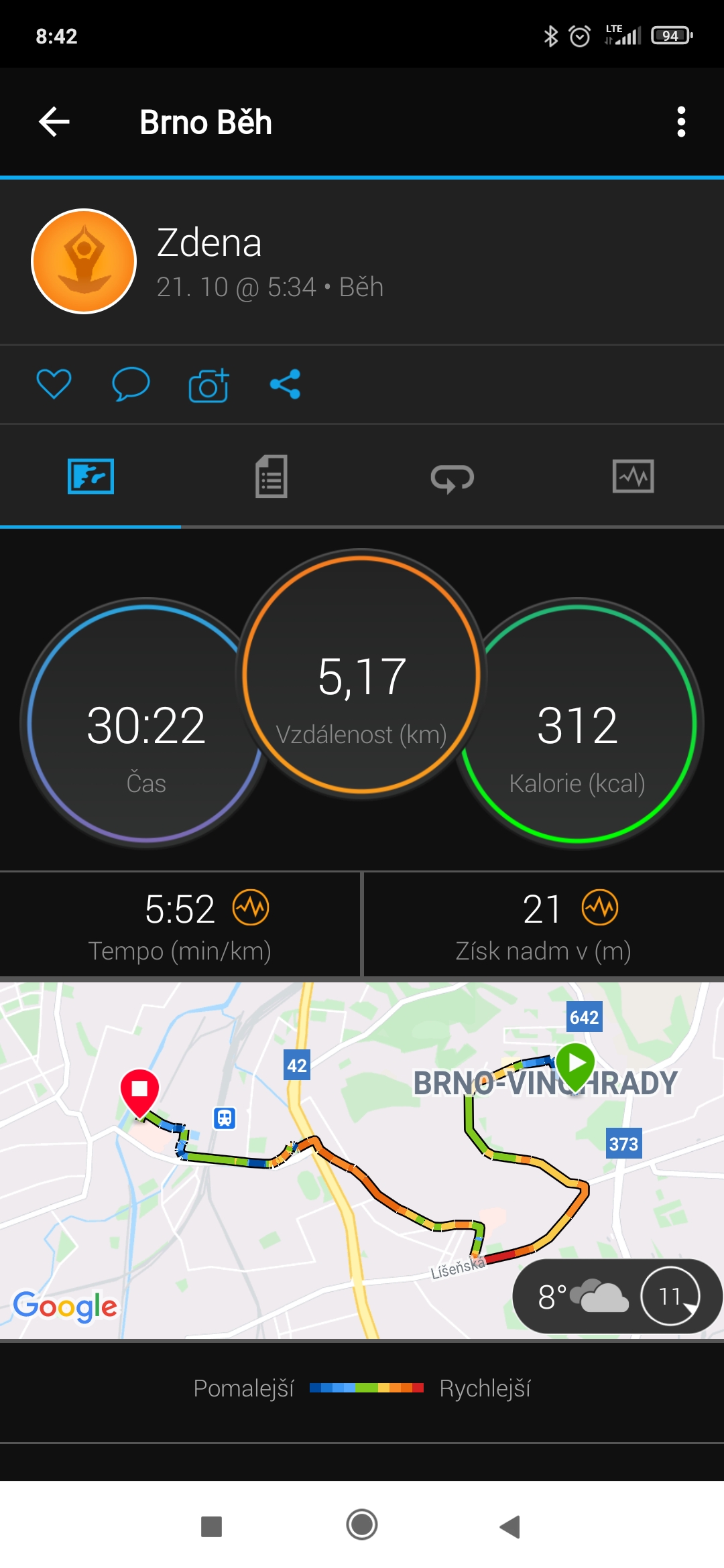Open the three-dot overflow menu
724x1568 pixels.
pos(681,122)
